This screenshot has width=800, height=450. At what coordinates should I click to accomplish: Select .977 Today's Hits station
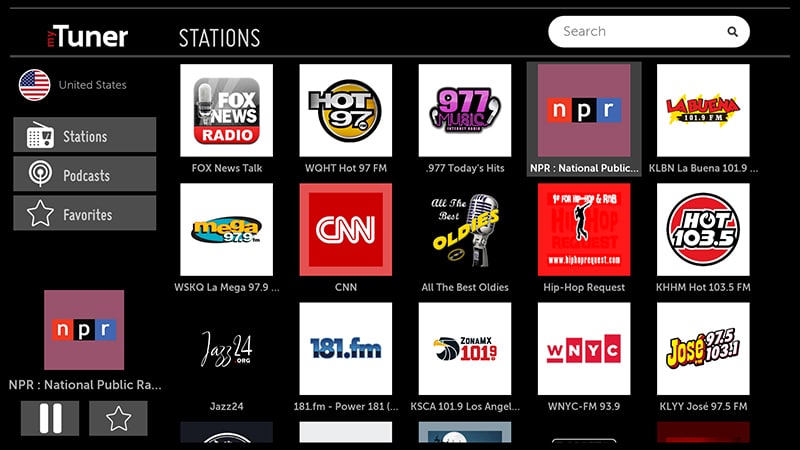pos(464,110)
